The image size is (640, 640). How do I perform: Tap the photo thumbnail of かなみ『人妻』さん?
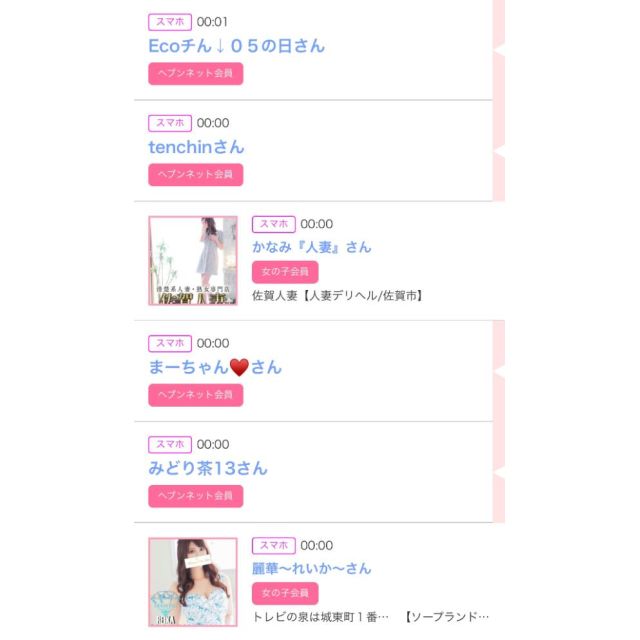coord(193,261)
